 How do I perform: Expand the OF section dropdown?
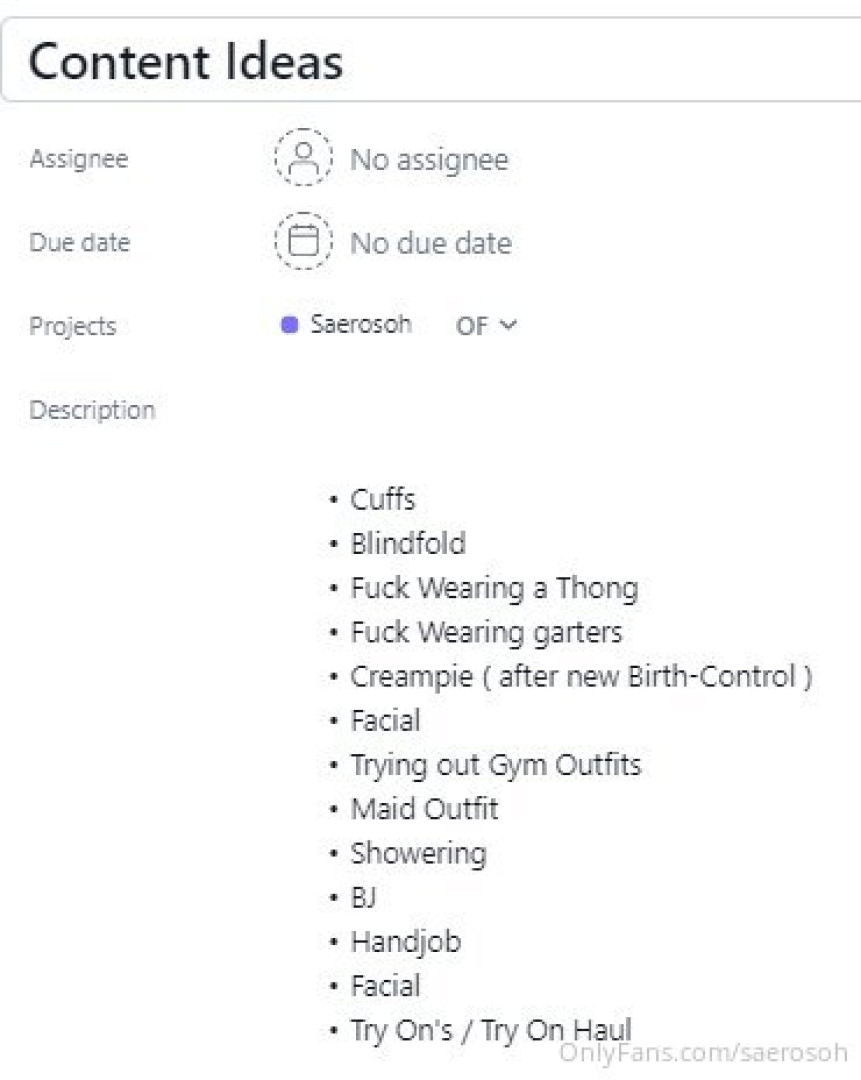point(487,325)
